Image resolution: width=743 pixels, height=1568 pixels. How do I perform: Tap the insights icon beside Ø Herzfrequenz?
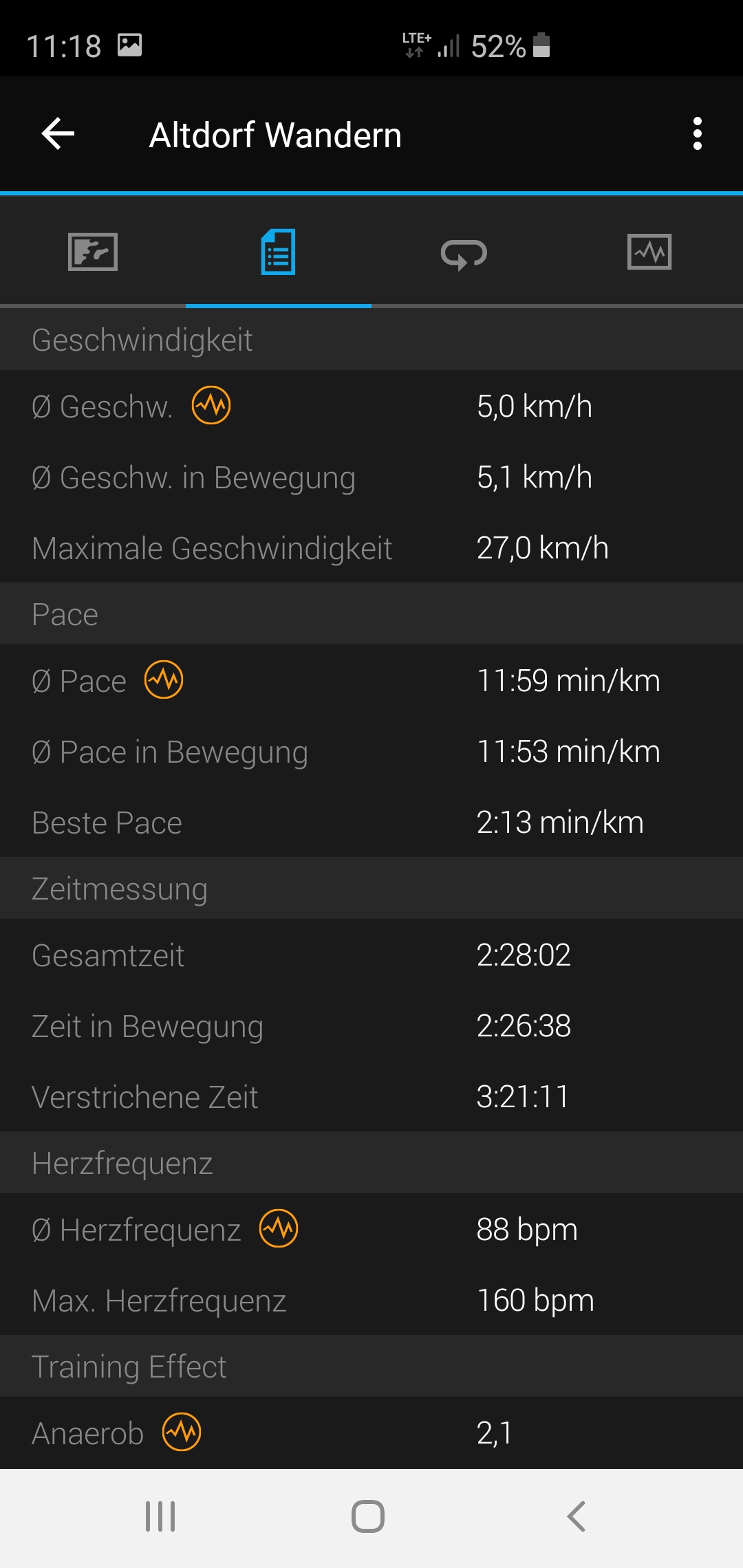(279, 1228)
